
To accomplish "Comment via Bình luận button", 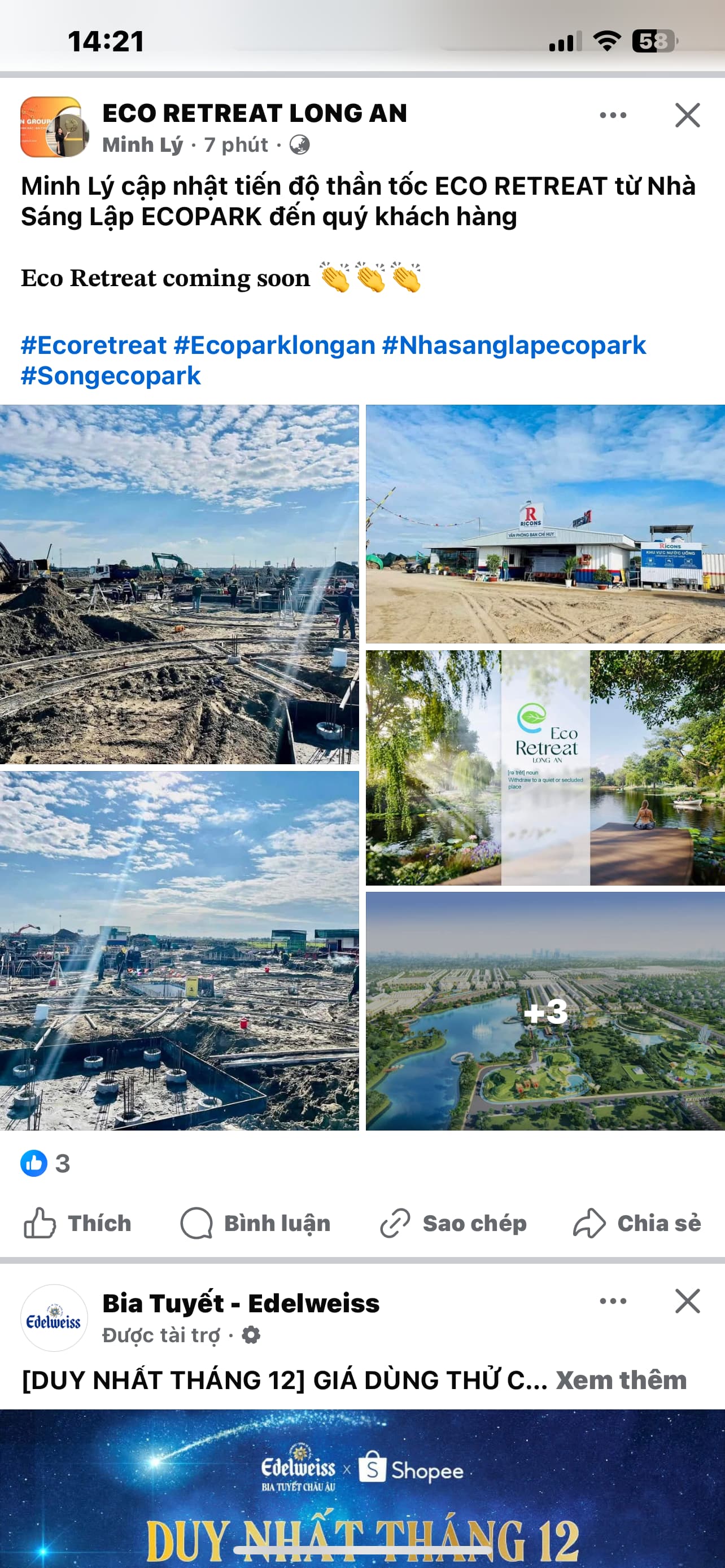I will coord(256,1223).
